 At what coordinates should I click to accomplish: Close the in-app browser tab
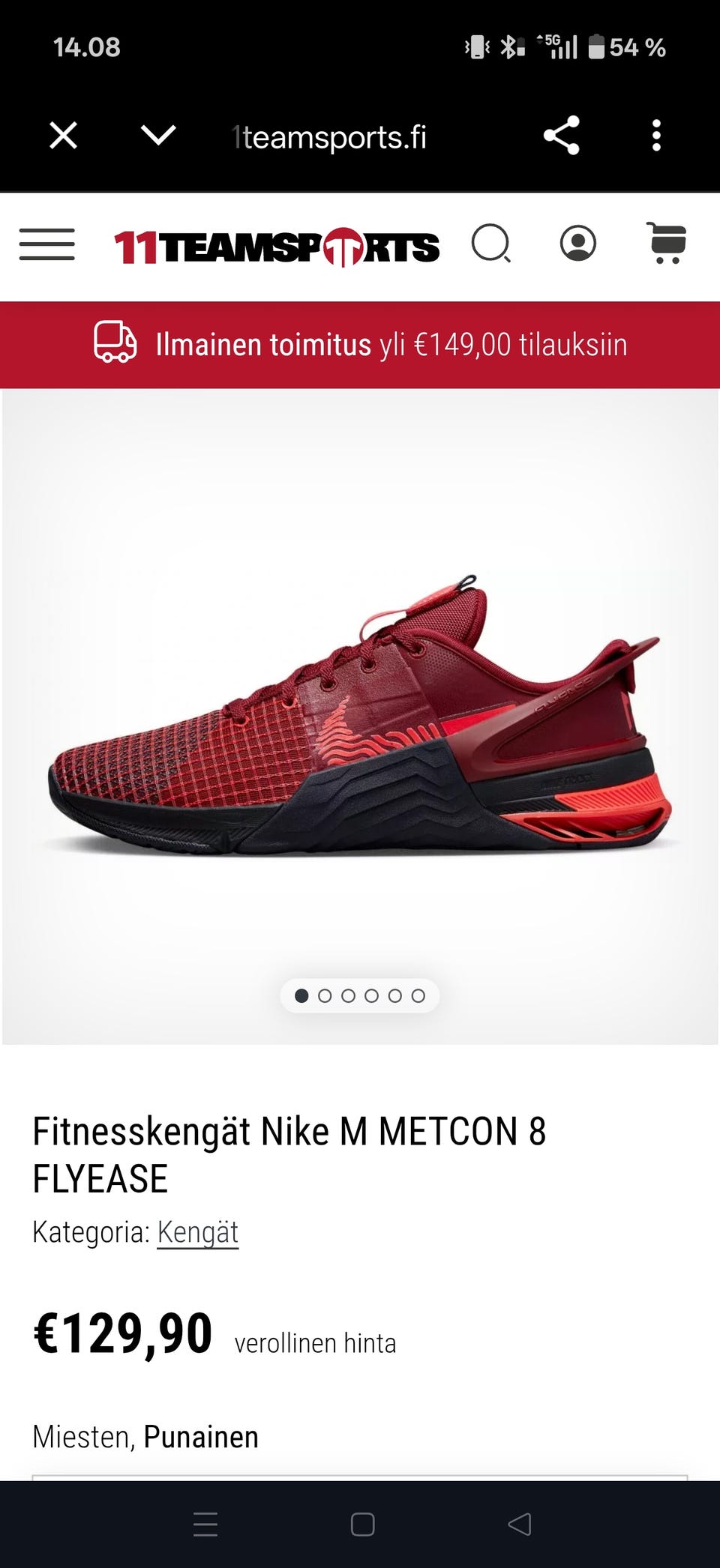[63, 136]
